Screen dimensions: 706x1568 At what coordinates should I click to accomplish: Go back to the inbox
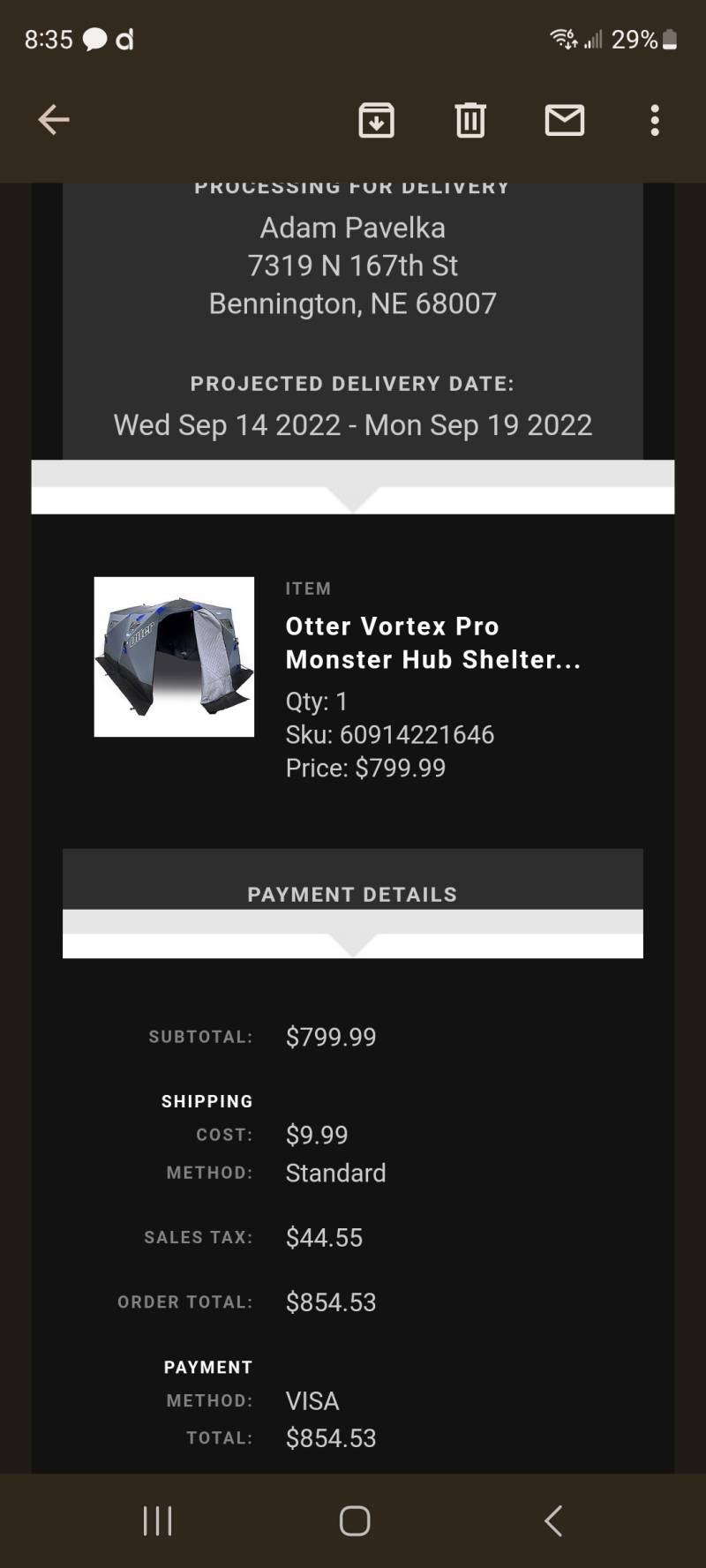point(54,120)
